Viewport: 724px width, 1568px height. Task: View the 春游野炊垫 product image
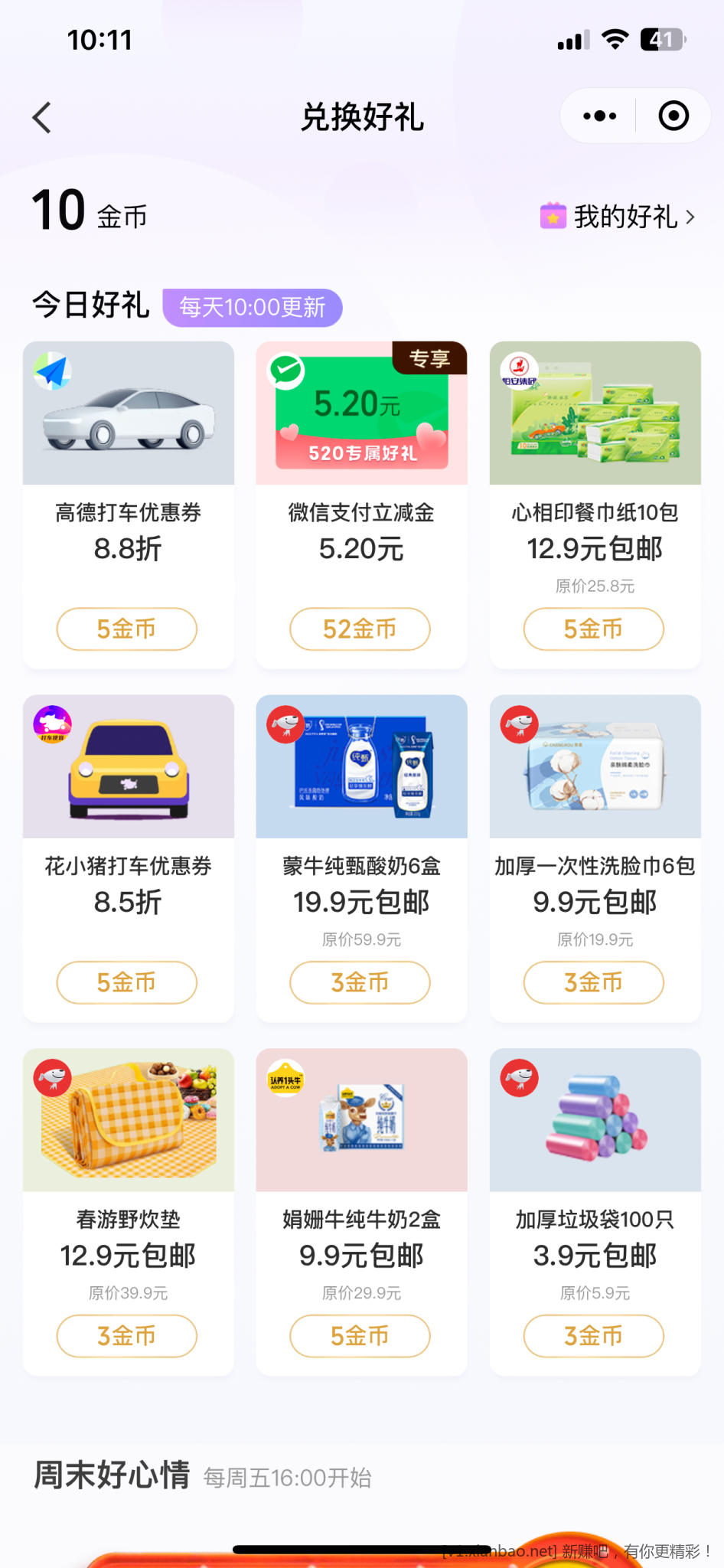click(x=129, y=1121)
